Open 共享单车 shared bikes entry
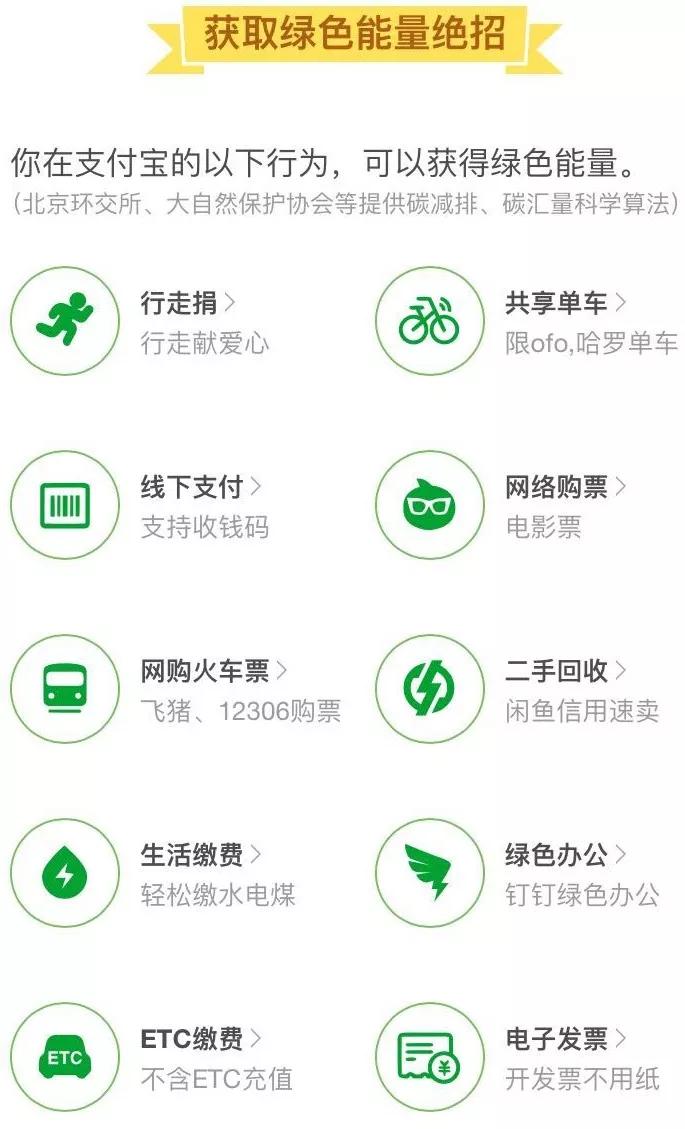This screenshot has width=685, height=1129. point(526,321)
